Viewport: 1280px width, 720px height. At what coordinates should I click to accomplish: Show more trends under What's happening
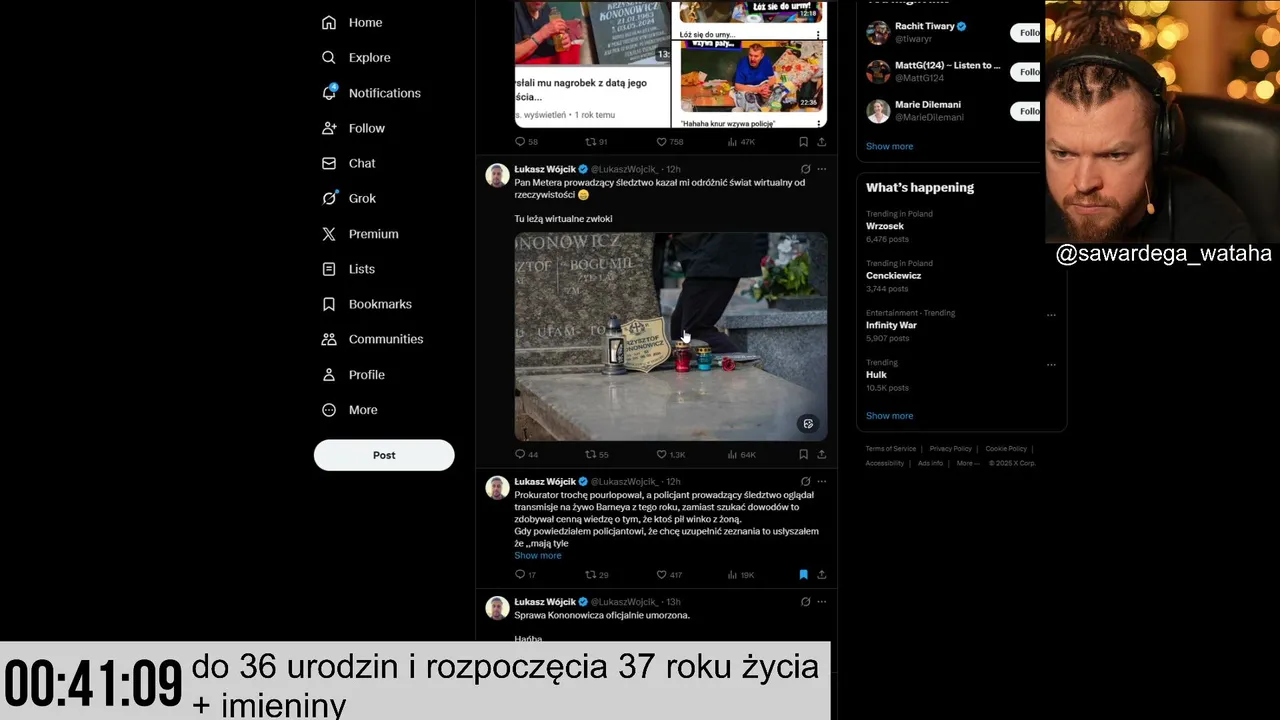pos(889,415)
